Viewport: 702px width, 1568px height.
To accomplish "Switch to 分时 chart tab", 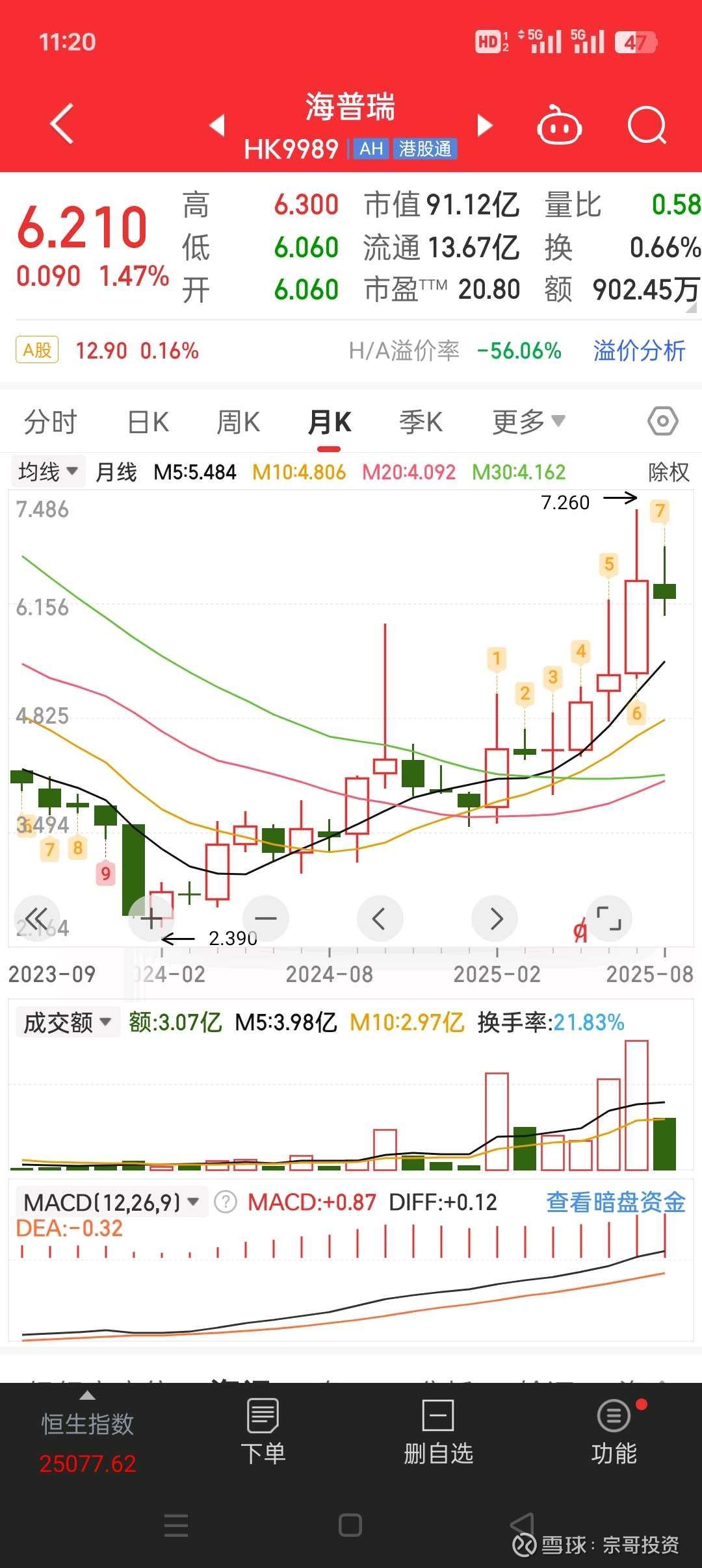I will [50, 422].
